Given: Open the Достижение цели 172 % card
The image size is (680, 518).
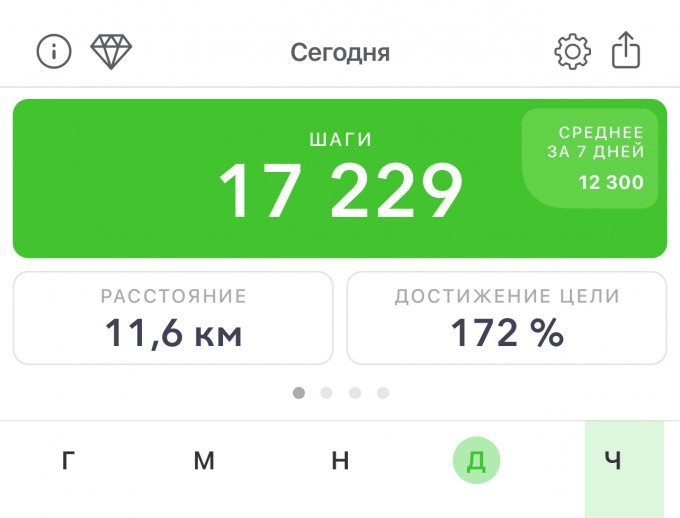Looking at the screenshot, I should pyautogui.click(x=507, y=318).
